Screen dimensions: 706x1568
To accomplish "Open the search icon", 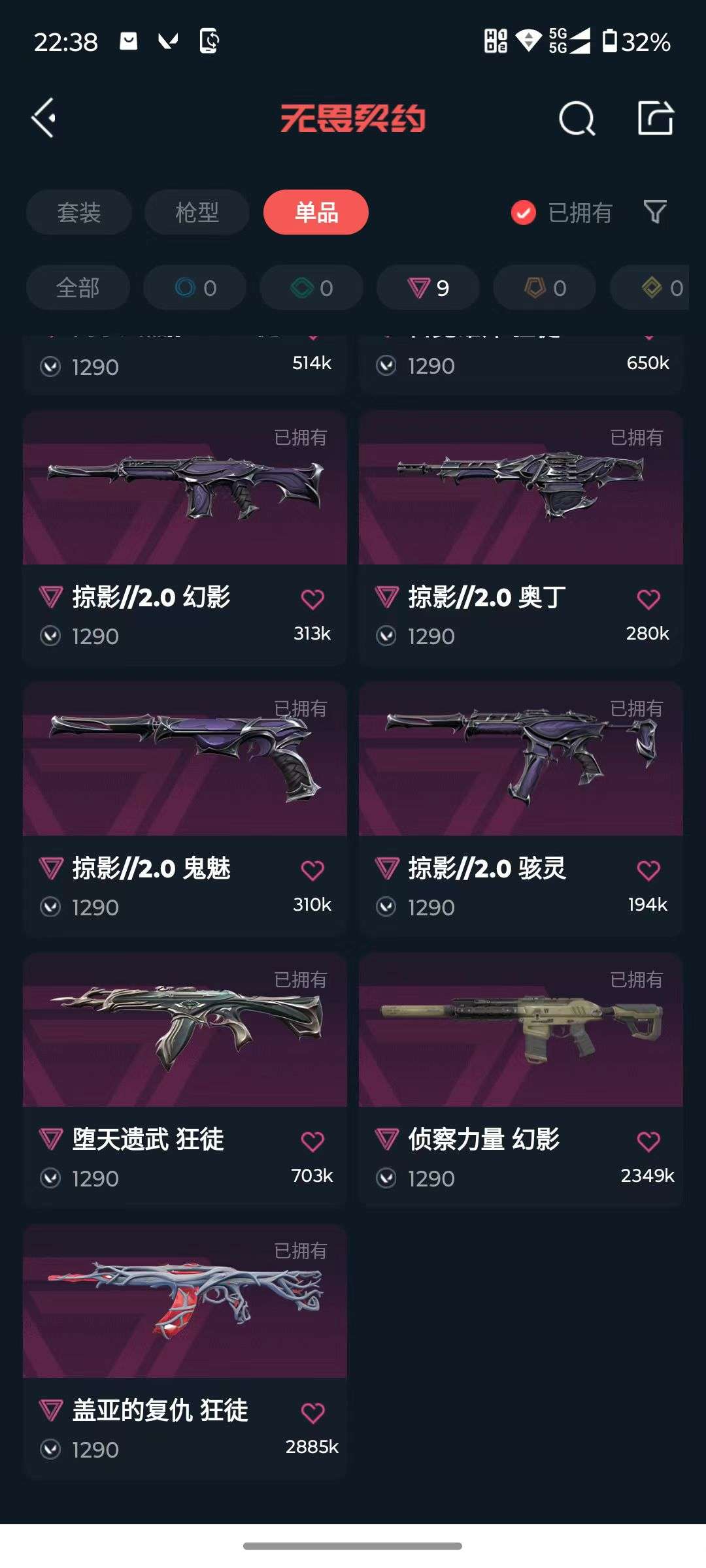I will click(575, 118).
